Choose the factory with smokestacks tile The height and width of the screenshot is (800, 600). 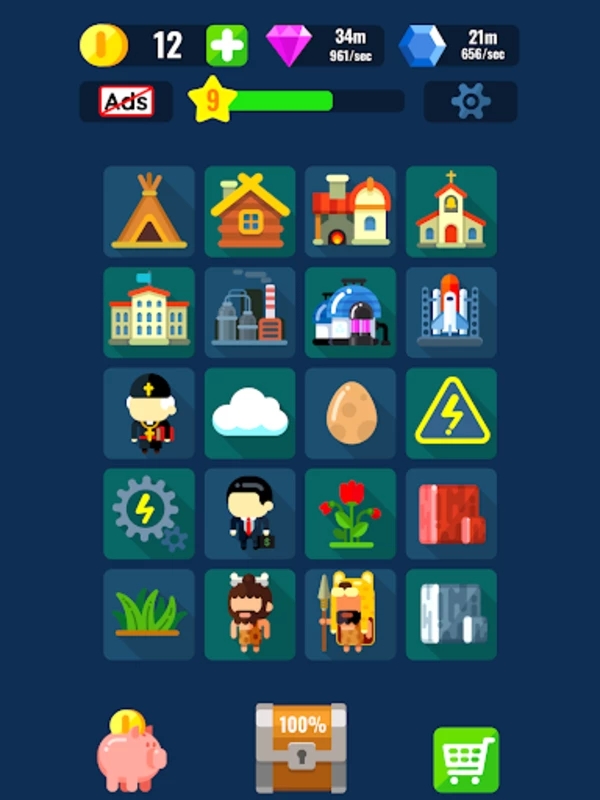pos(250,312)
